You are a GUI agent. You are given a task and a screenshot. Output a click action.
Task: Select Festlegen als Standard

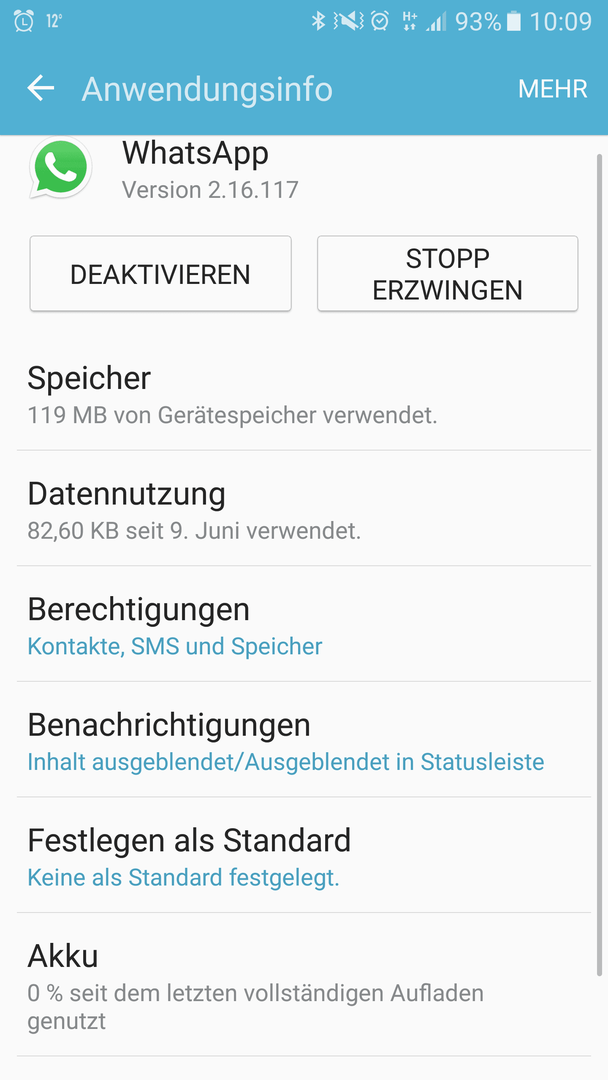(x=304, y=855)
